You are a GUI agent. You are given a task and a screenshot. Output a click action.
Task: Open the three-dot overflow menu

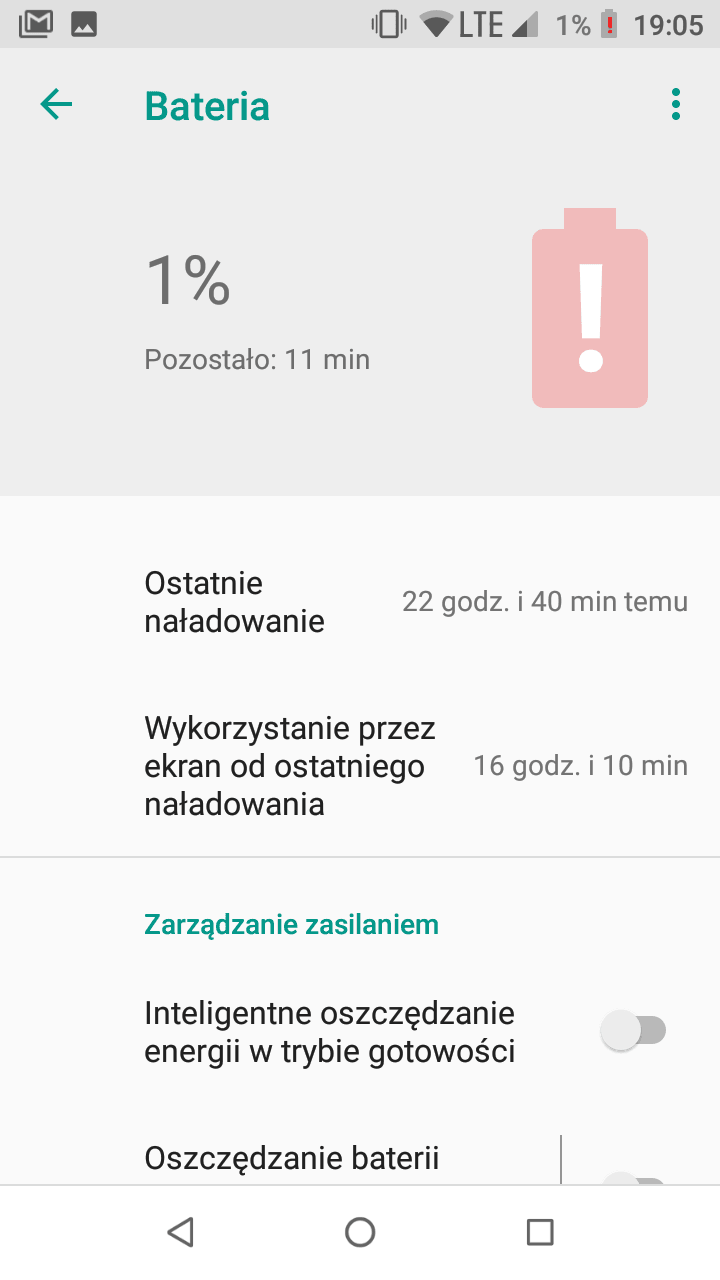point(676,104)
